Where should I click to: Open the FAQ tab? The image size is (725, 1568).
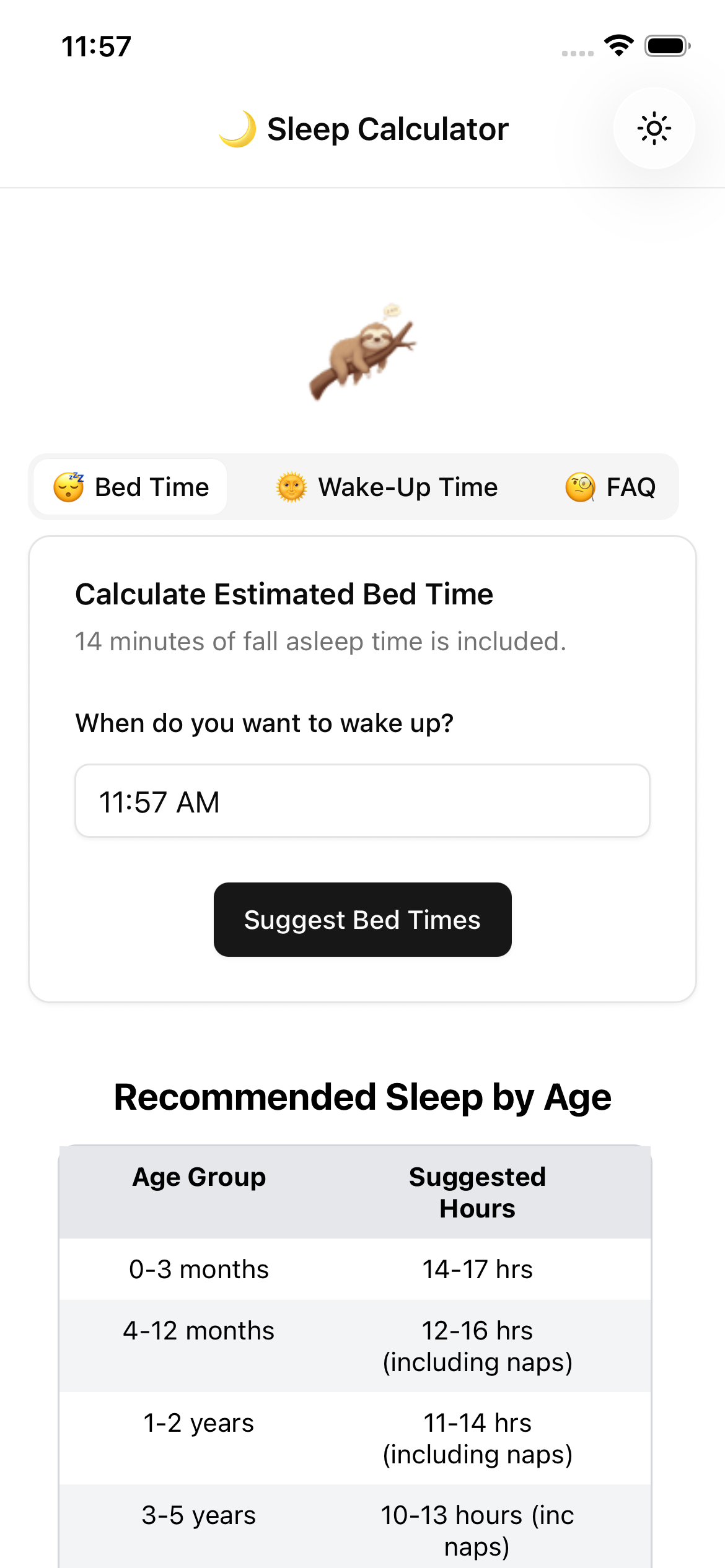tap(610, 487)
